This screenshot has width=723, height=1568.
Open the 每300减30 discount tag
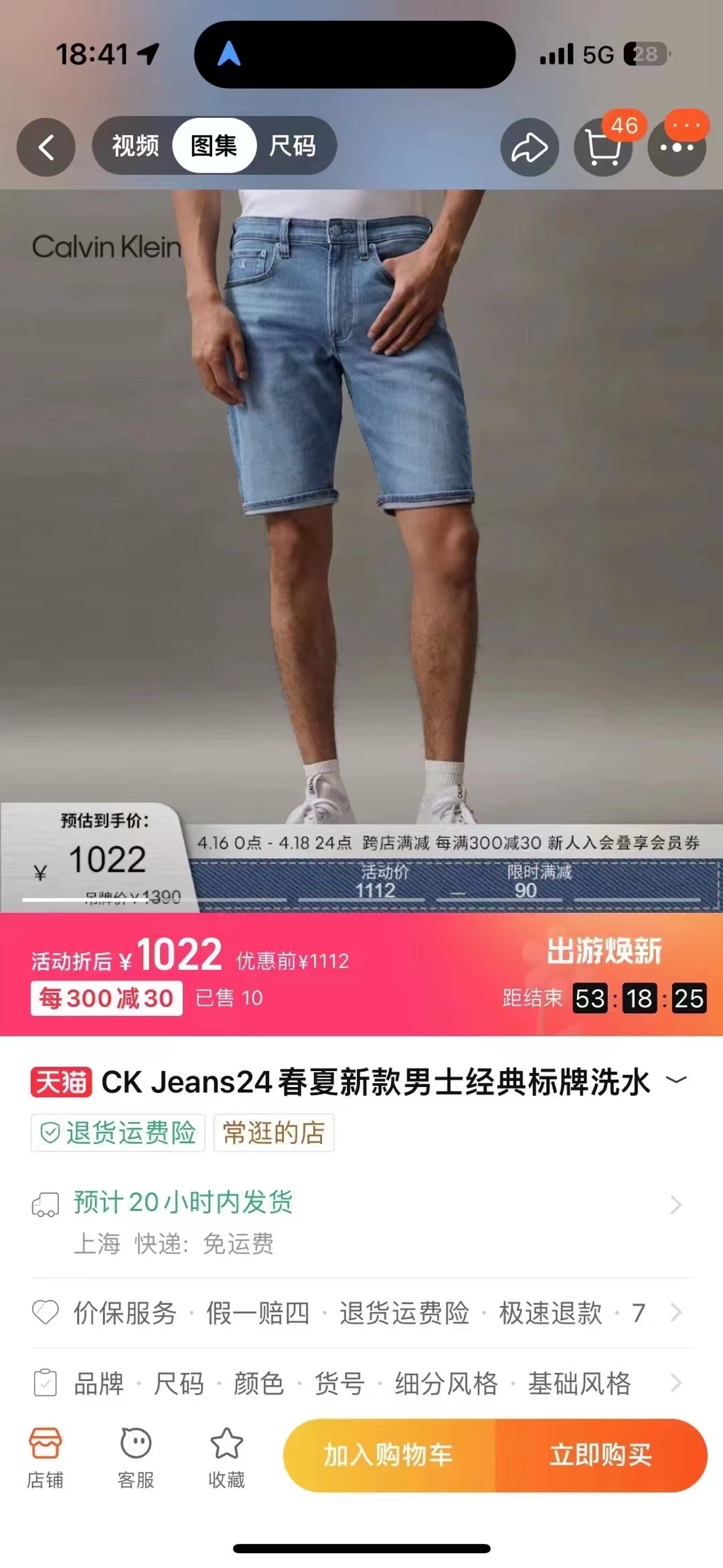[106, 998]
